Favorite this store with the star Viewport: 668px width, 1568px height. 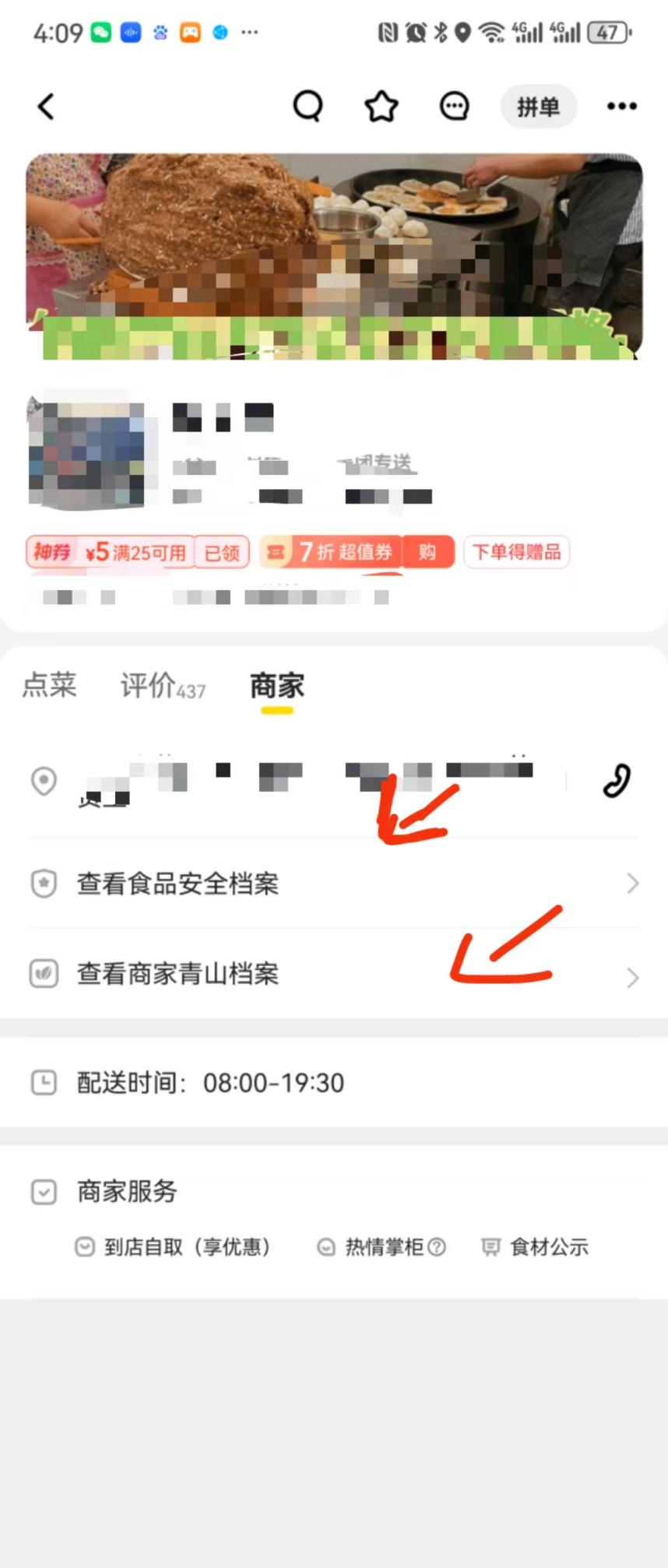(381, 106)
